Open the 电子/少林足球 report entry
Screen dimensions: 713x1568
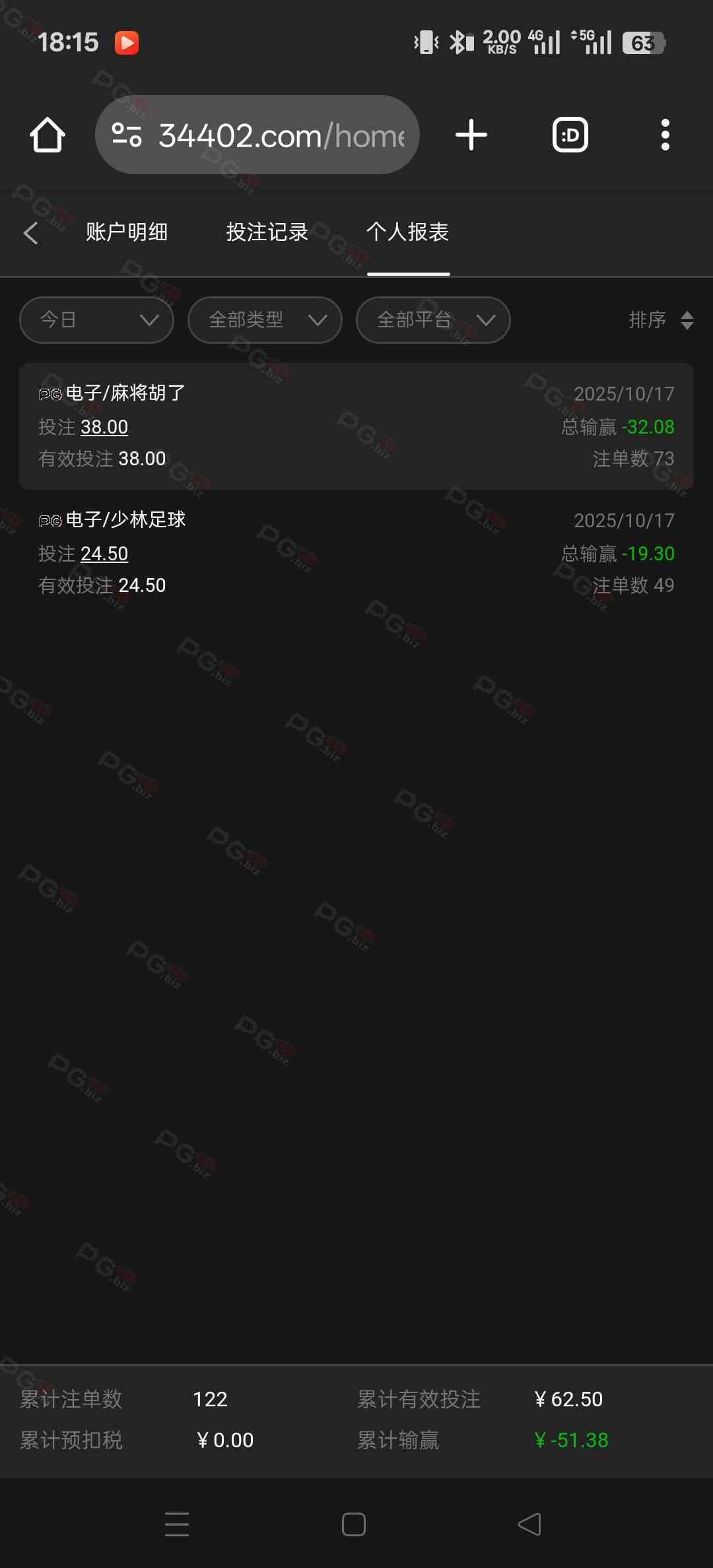[356, 553]
